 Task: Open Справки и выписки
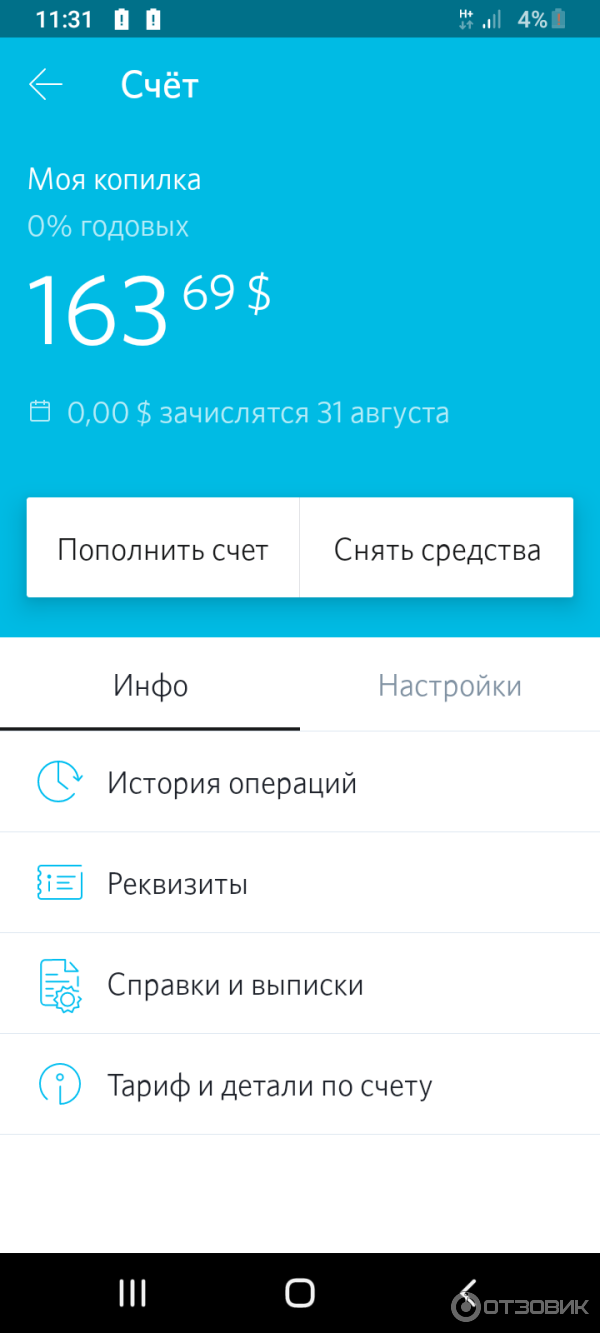235,985
